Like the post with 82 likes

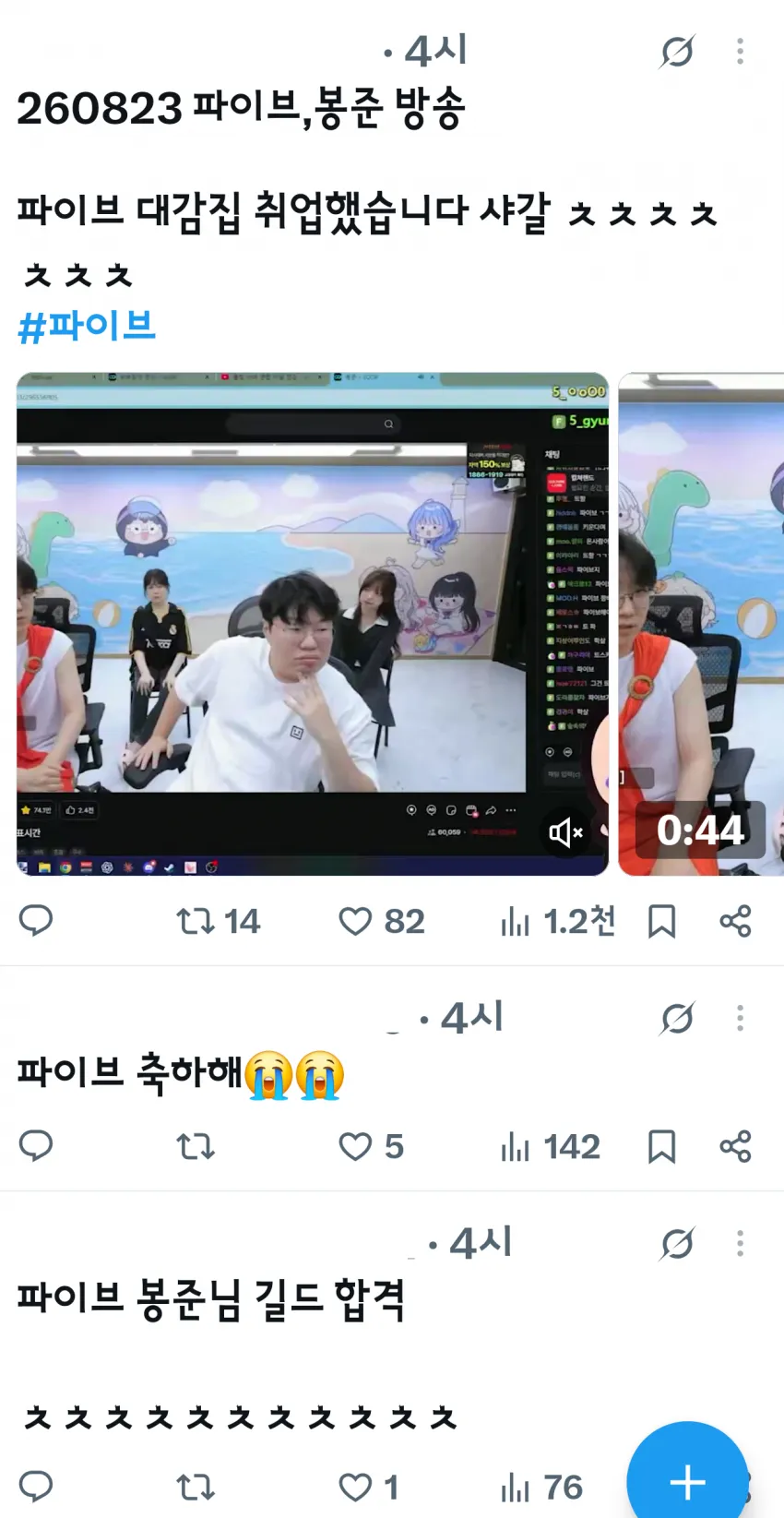coord(381,921)
